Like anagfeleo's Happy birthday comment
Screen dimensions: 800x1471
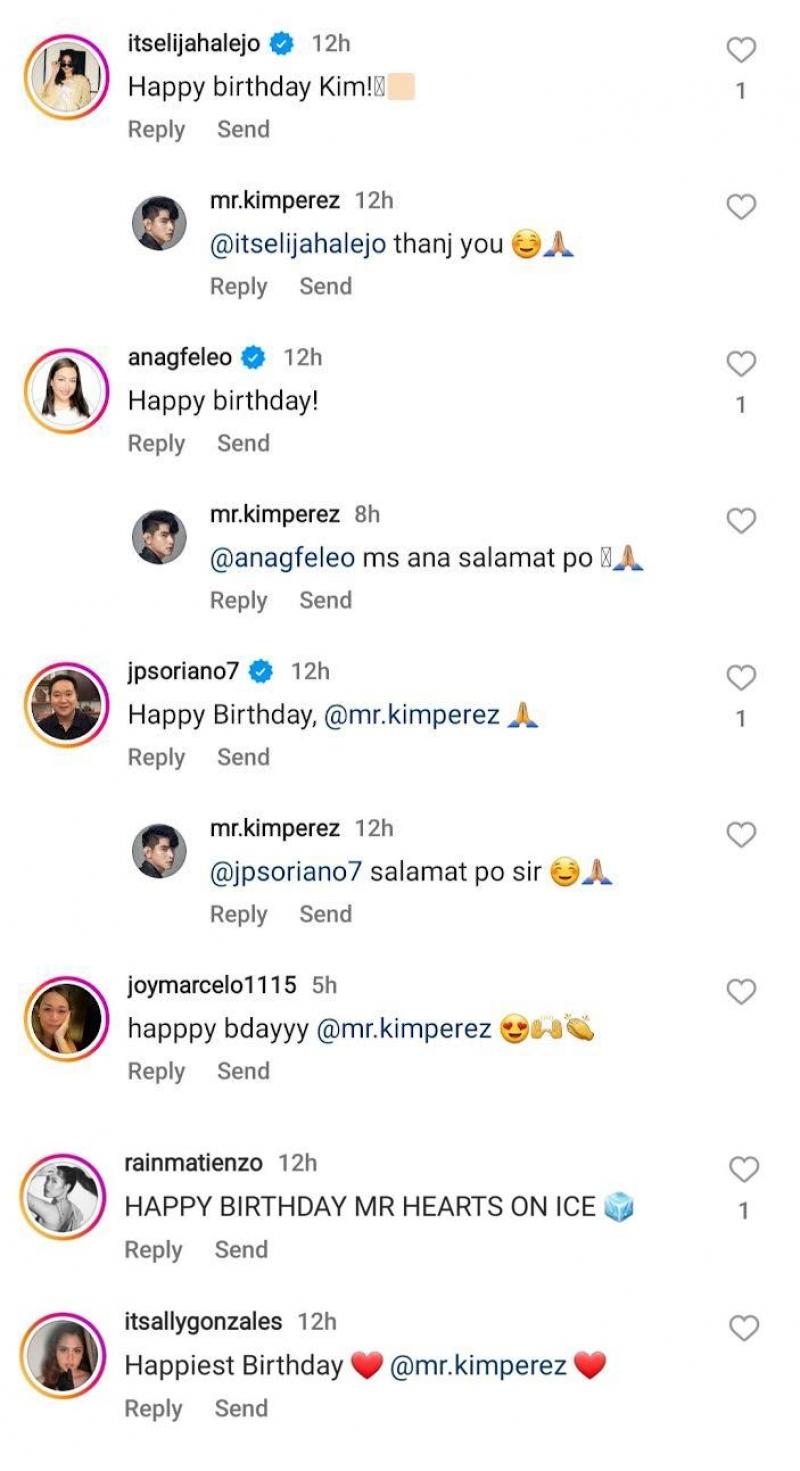coord(741,364)
